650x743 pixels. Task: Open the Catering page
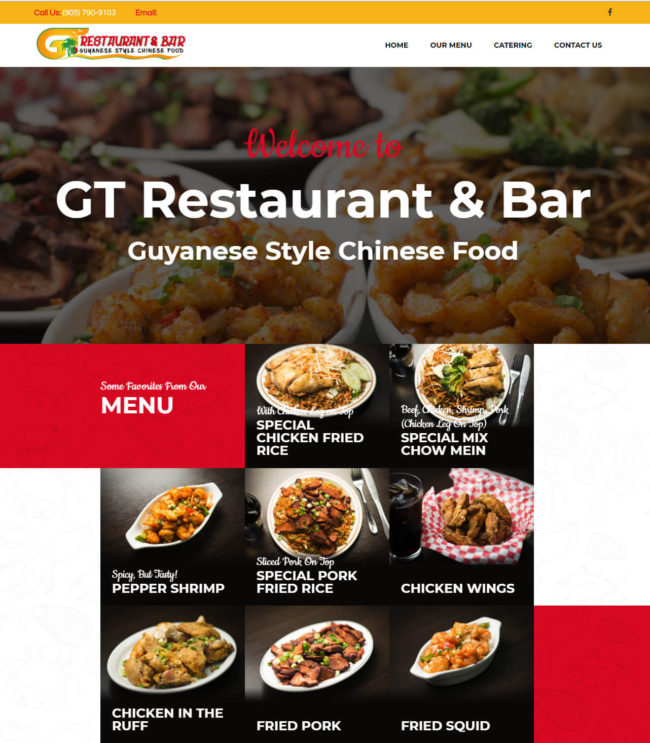(513, 45)
